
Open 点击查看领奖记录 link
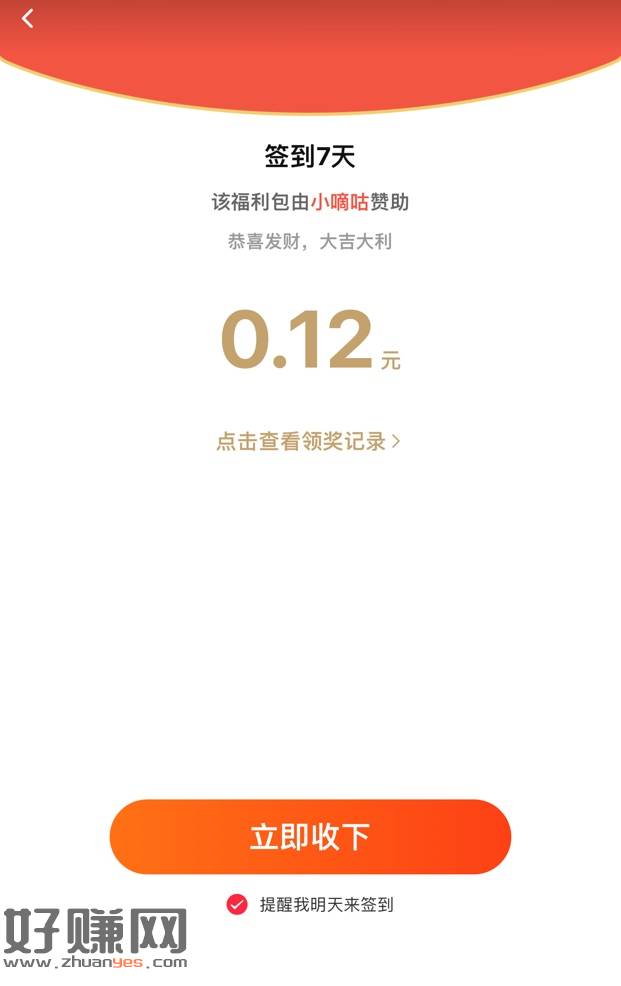coord(308,441)
